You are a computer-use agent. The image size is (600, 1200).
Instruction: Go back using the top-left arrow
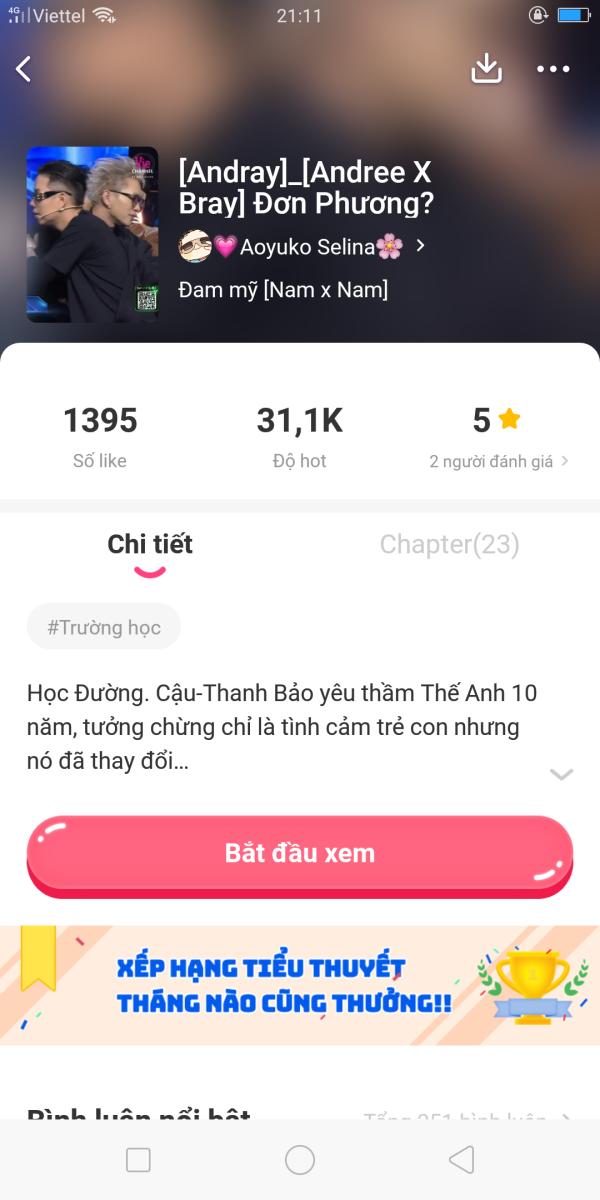pos(24,69)
